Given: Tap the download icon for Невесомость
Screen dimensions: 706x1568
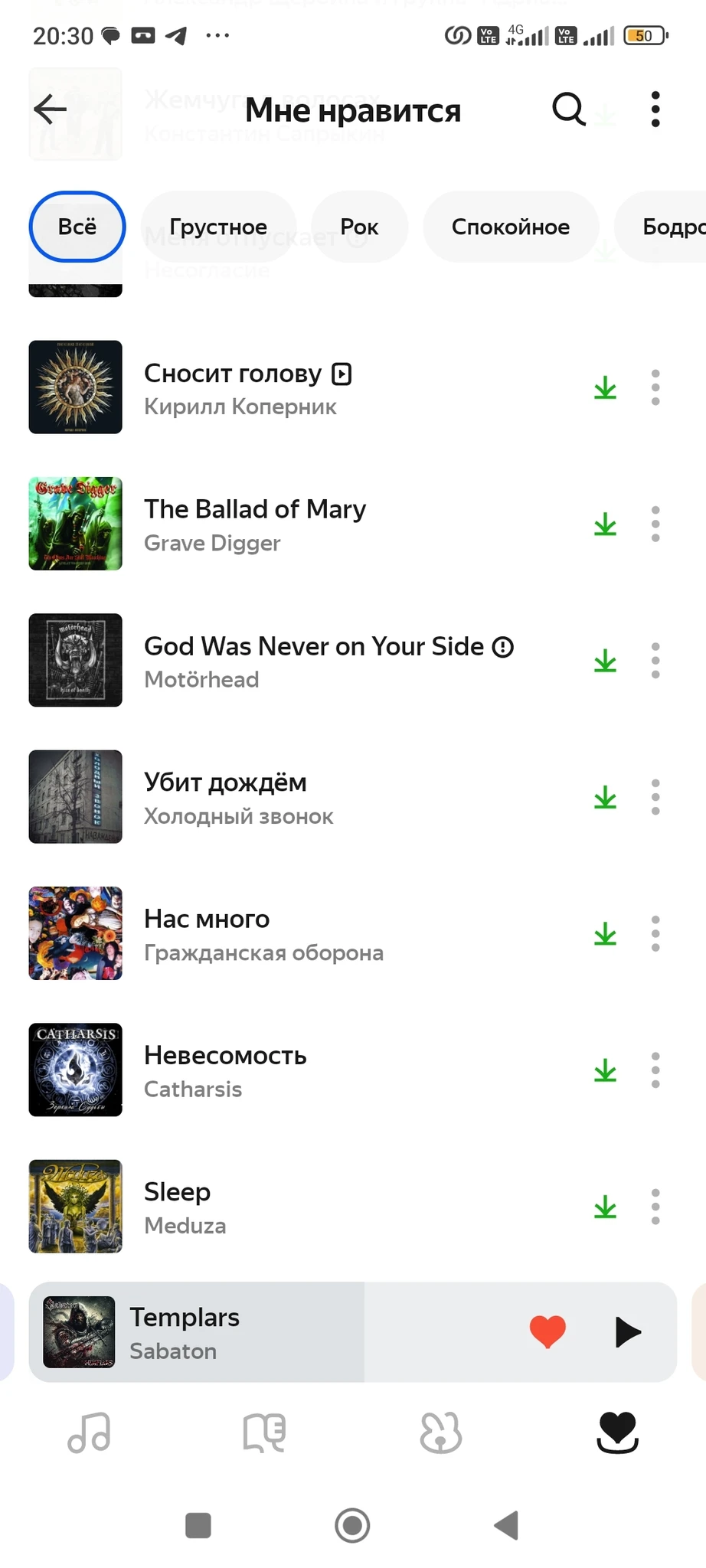Looking at the screenshot, I should pyautogui.click(x=605, y=1070).
